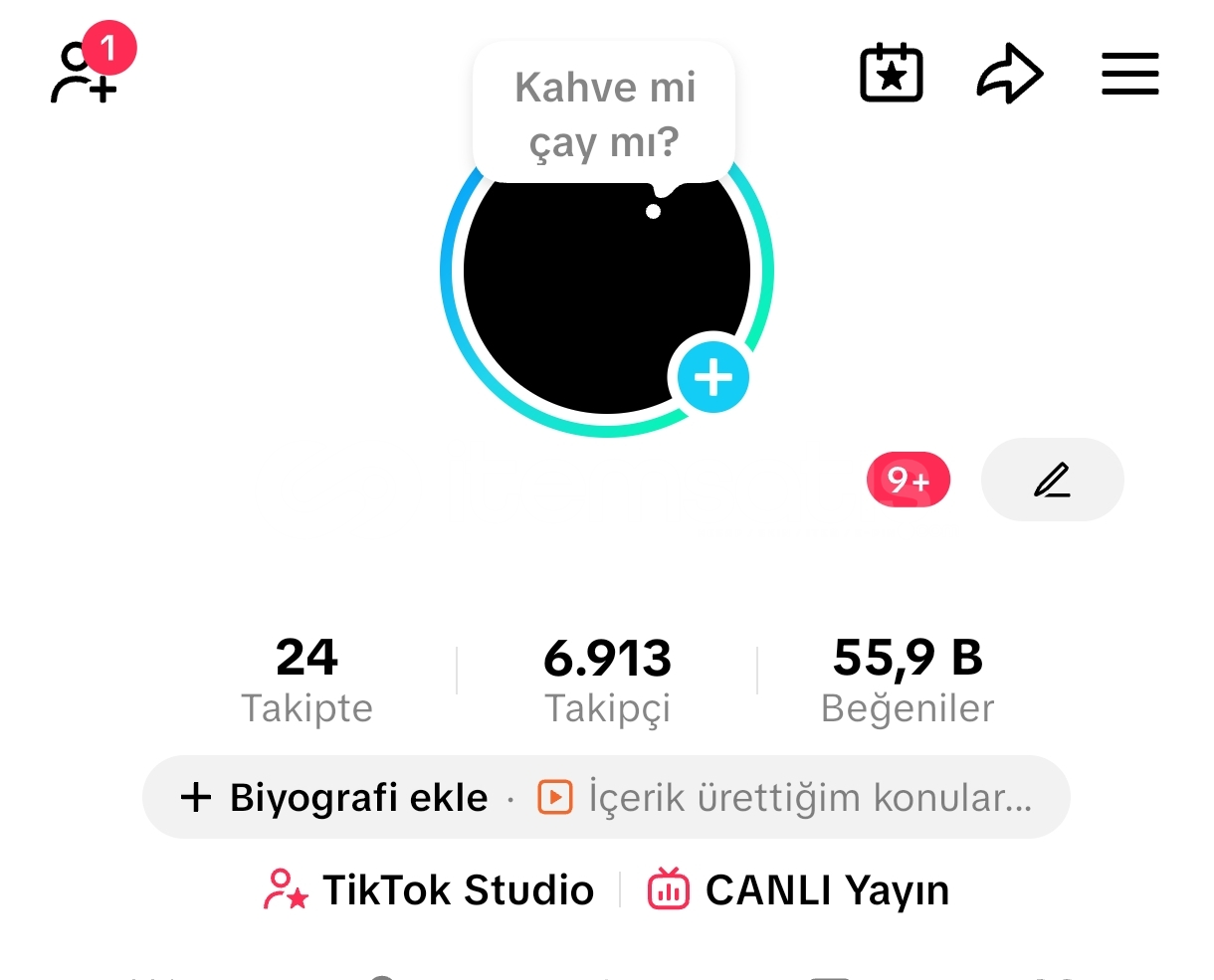Screen dimensions: 1214x980
Task: Open the 9+ notifications badge
Action: [x=909, y=481]
